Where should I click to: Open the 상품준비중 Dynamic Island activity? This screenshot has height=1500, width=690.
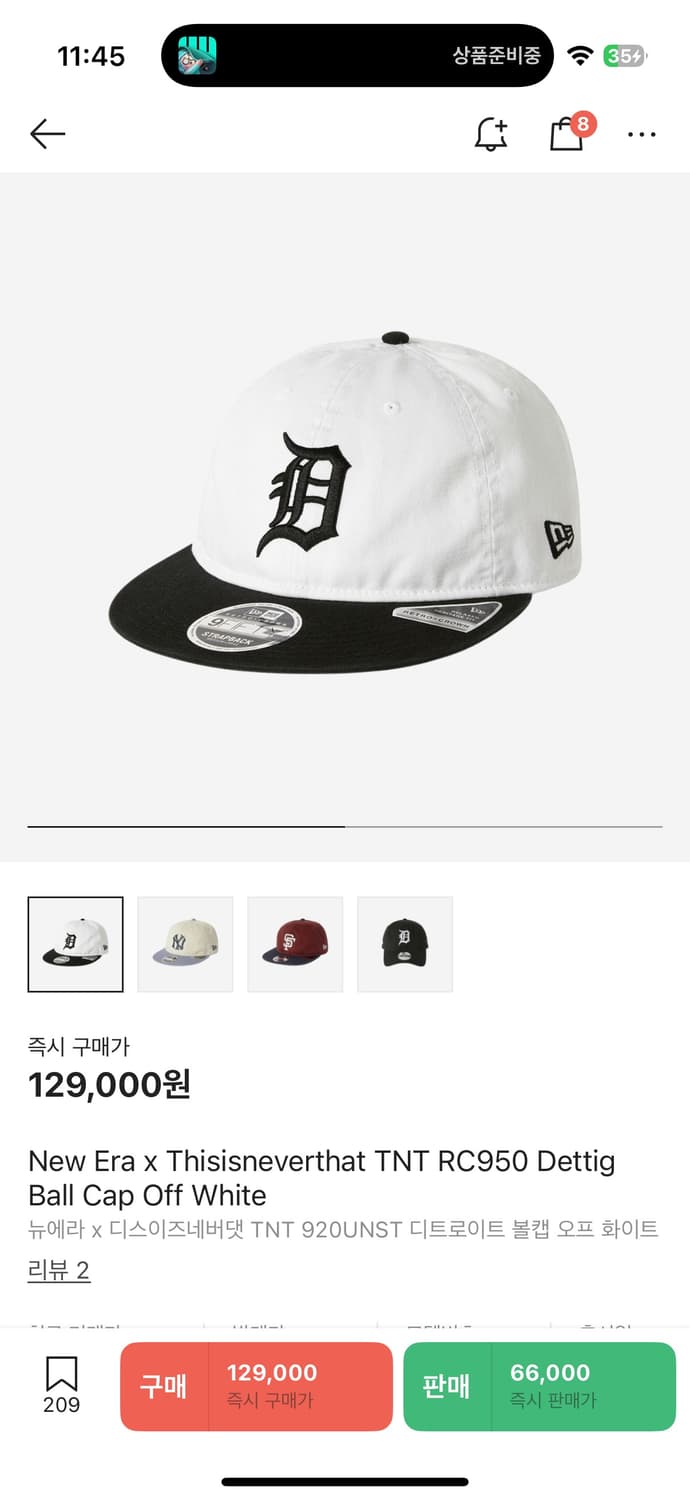coord(357,56)
